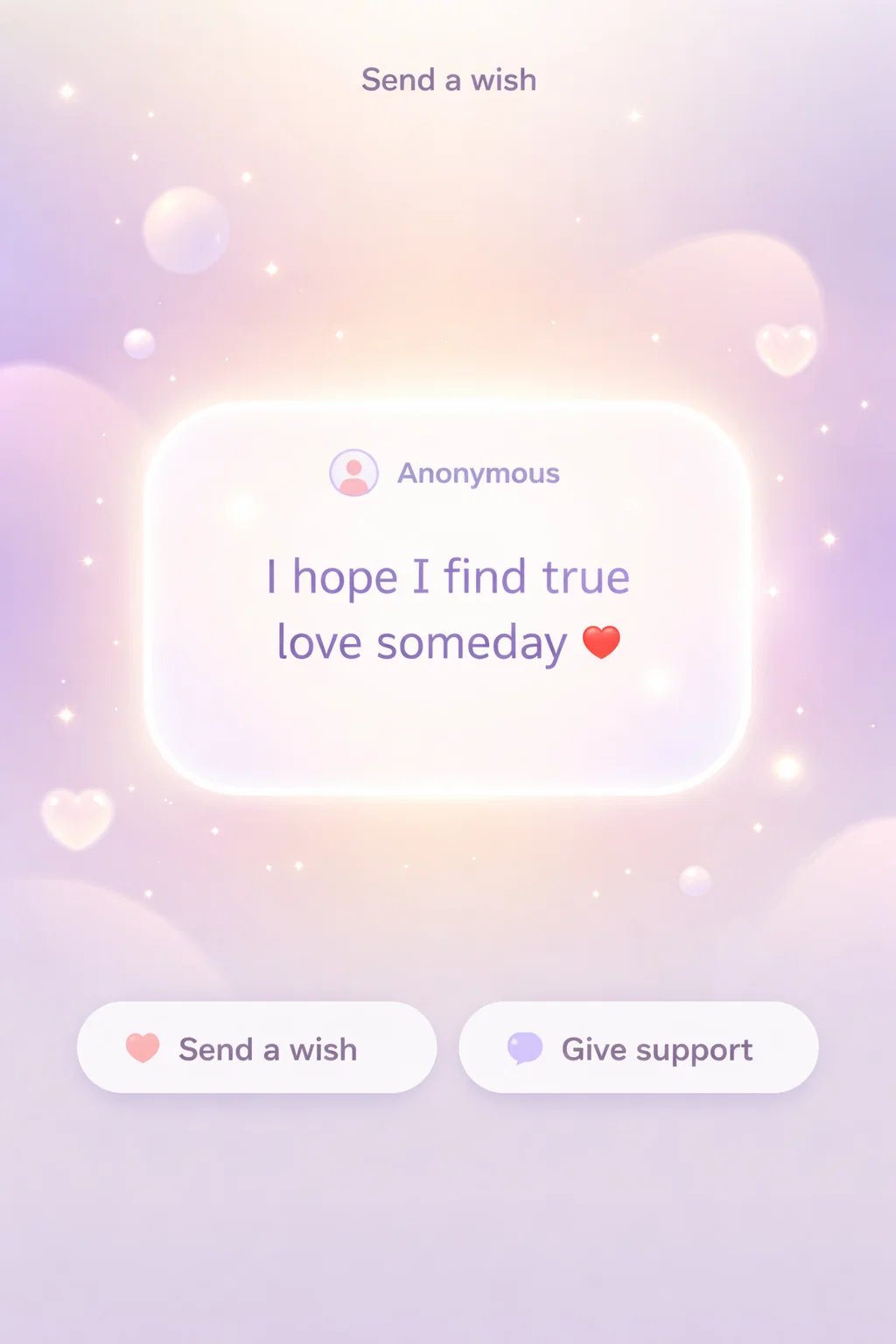Image resolution: width=896 pixels, height=1344 pixels.
Task: Toggle anonymous posting by clicking the avatar
Action: (353, 472)
